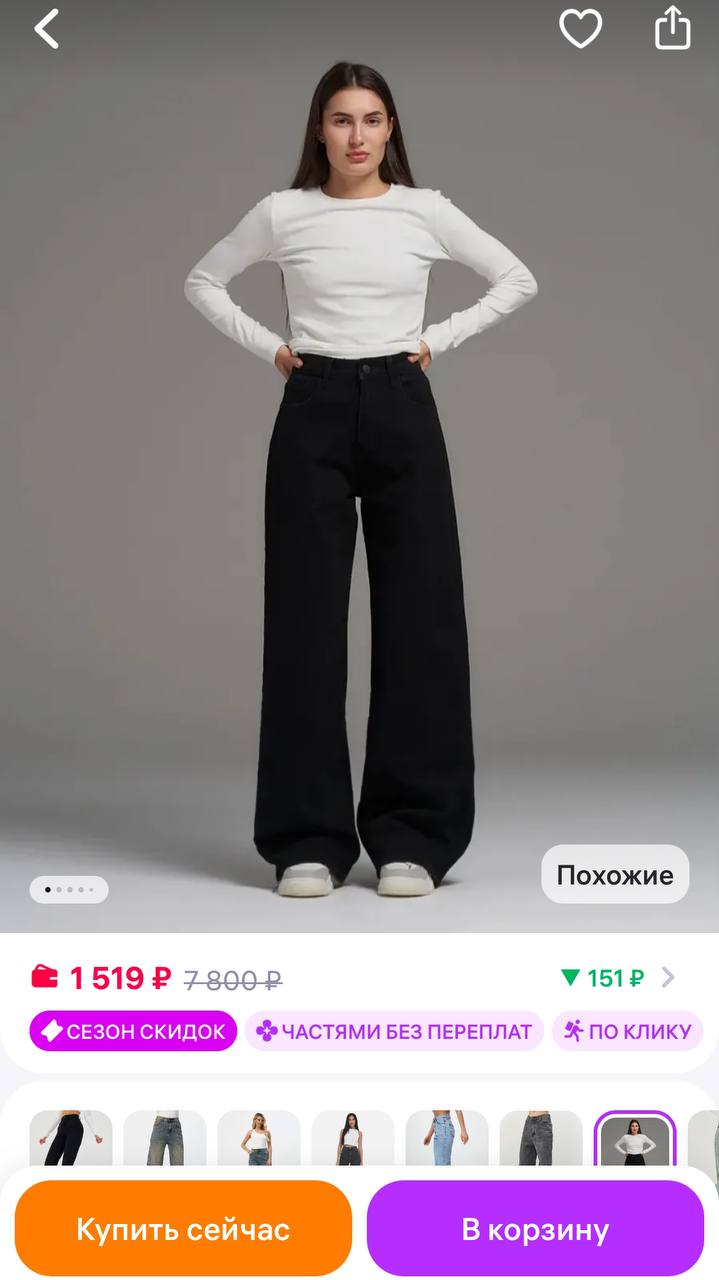Viewport: 719px width, 1280px height.
Task: Share this product
Action: pyautogui.click(x=673, y=28)
